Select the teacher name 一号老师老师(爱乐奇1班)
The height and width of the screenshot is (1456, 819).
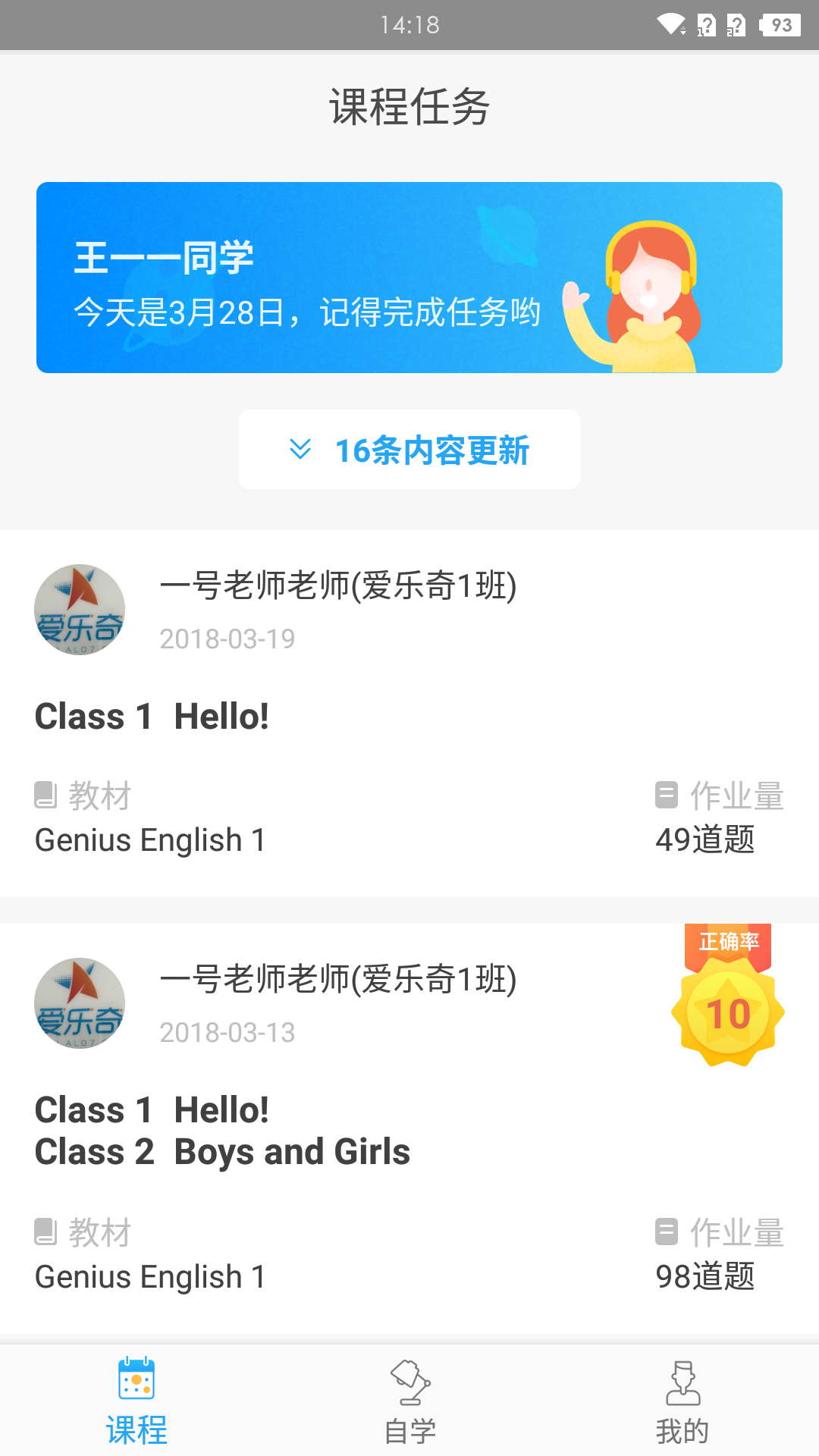coord(338,585)
